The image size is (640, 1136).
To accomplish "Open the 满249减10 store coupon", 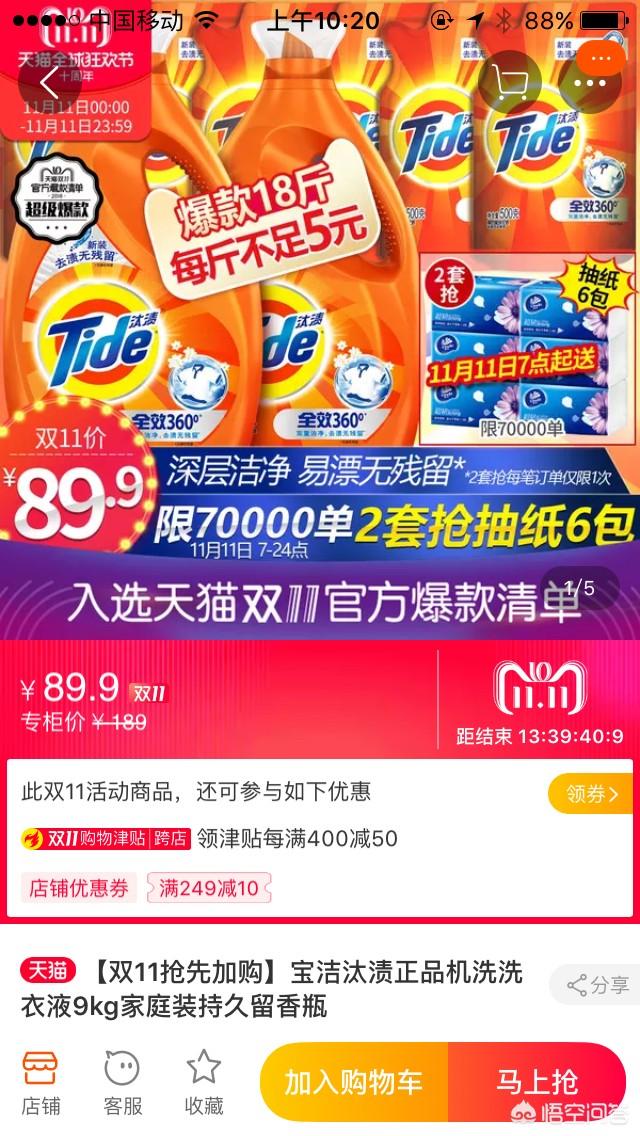I will pyautogui.click(x=209, y=887).
